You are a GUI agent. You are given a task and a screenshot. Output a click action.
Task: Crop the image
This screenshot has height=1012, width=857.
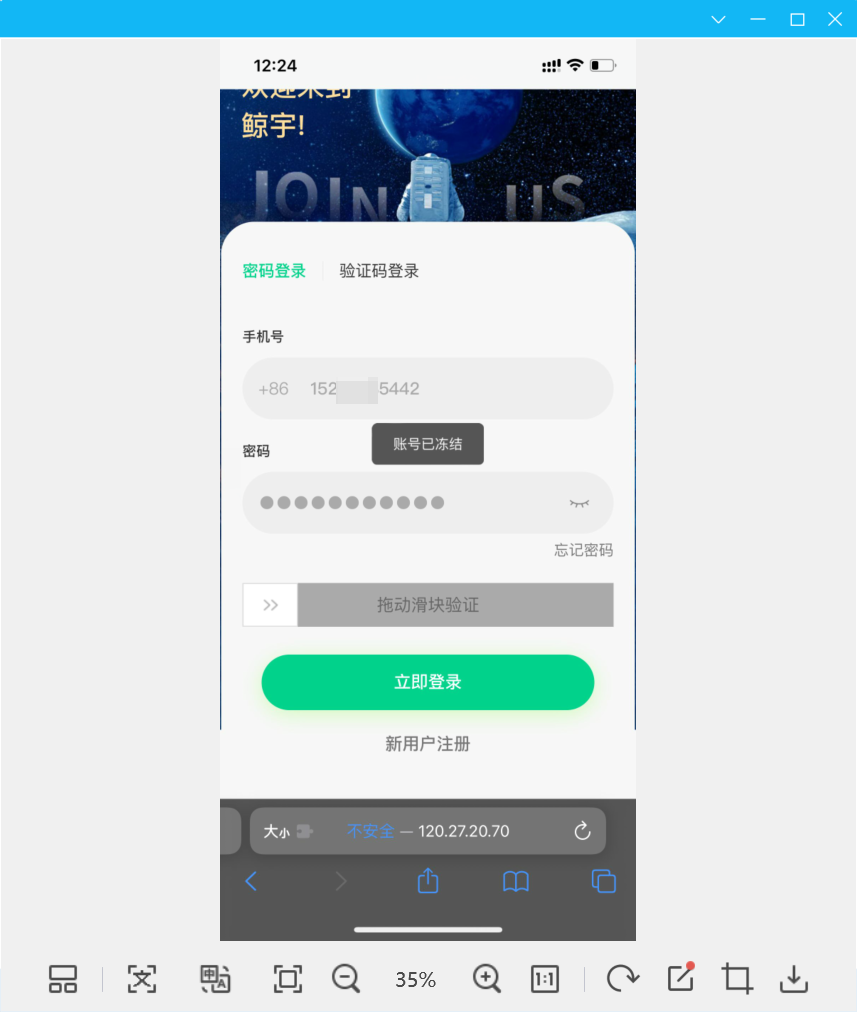[738, 979]
